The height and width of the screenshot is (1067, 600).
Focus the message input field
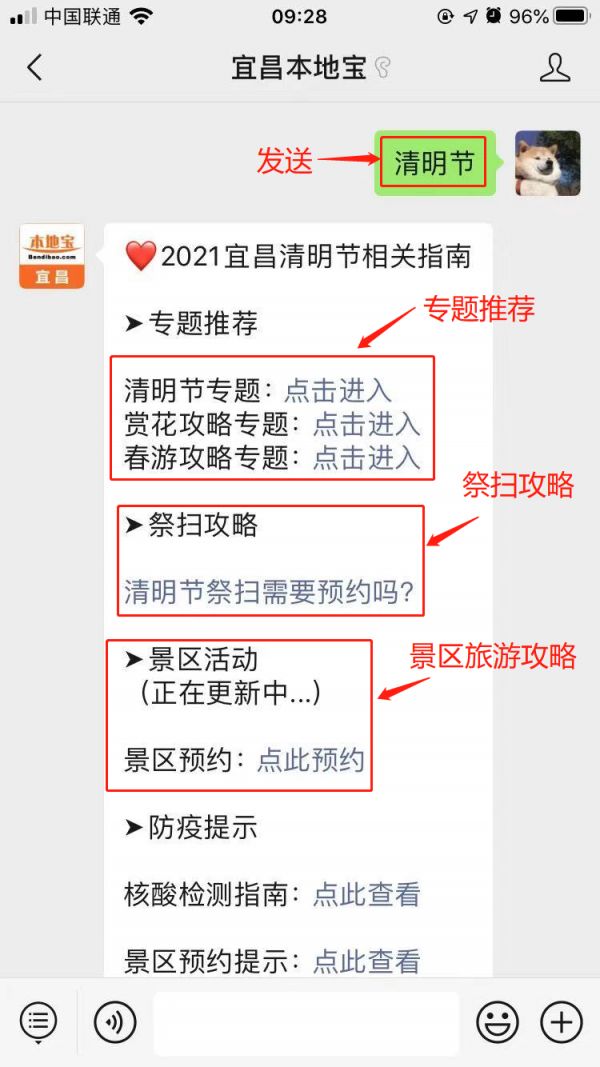click(306, 1023)
